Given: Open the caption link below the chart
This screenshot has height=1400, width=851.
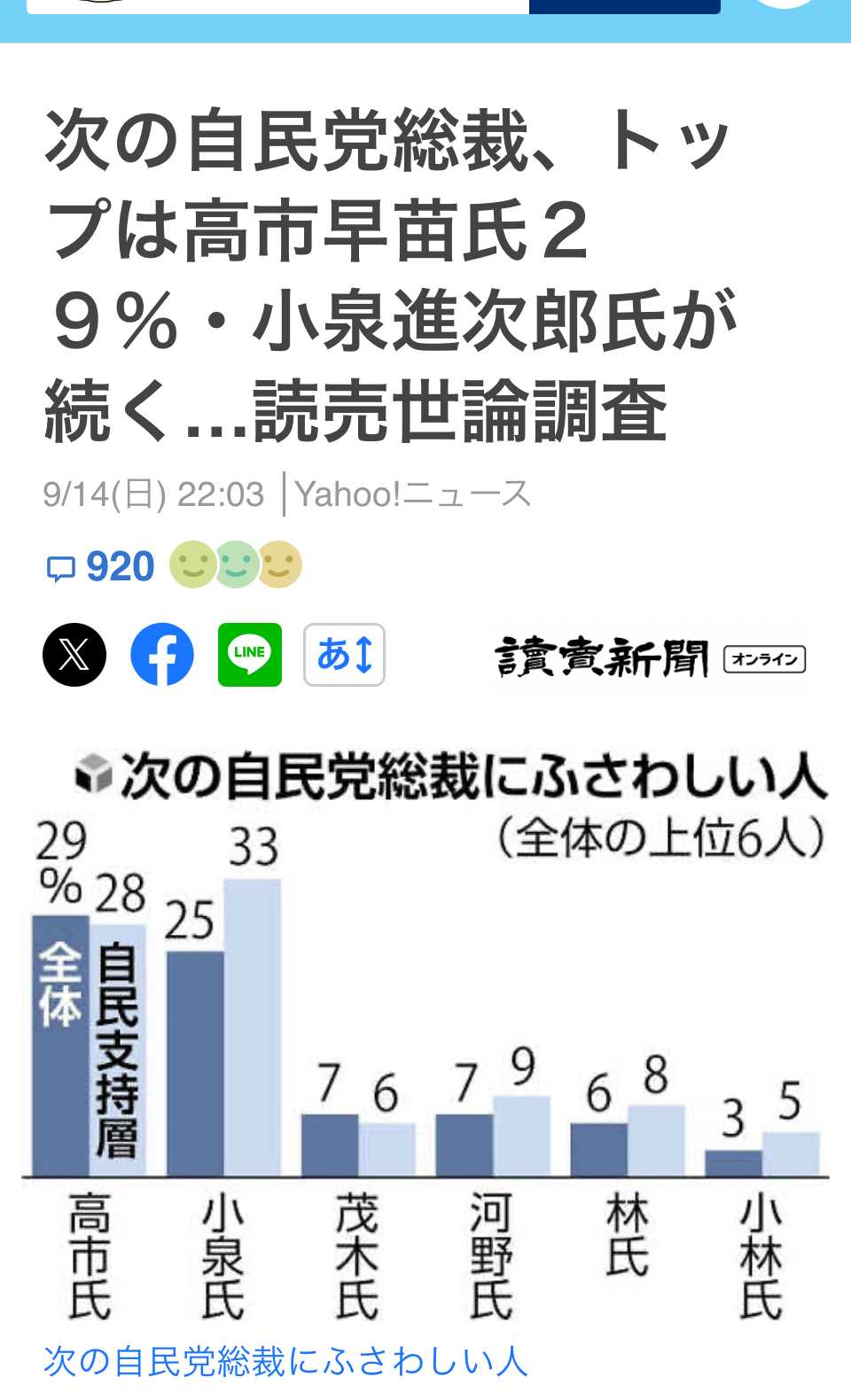Looking at the screenshot, I should tap(285, 1362).
